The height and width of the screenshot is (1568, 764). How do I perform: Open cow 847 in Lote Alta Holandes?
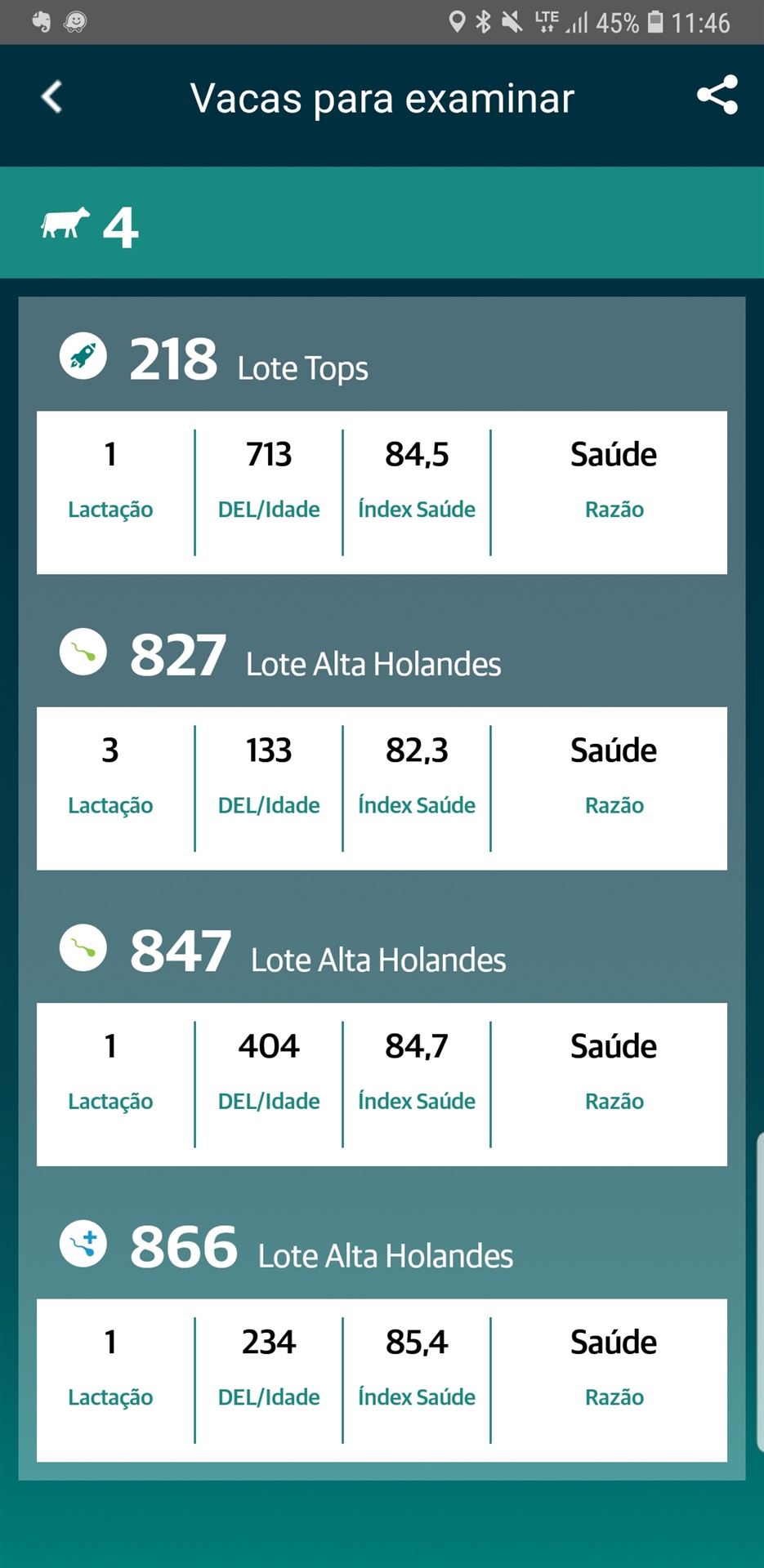[x=181, y=951]
